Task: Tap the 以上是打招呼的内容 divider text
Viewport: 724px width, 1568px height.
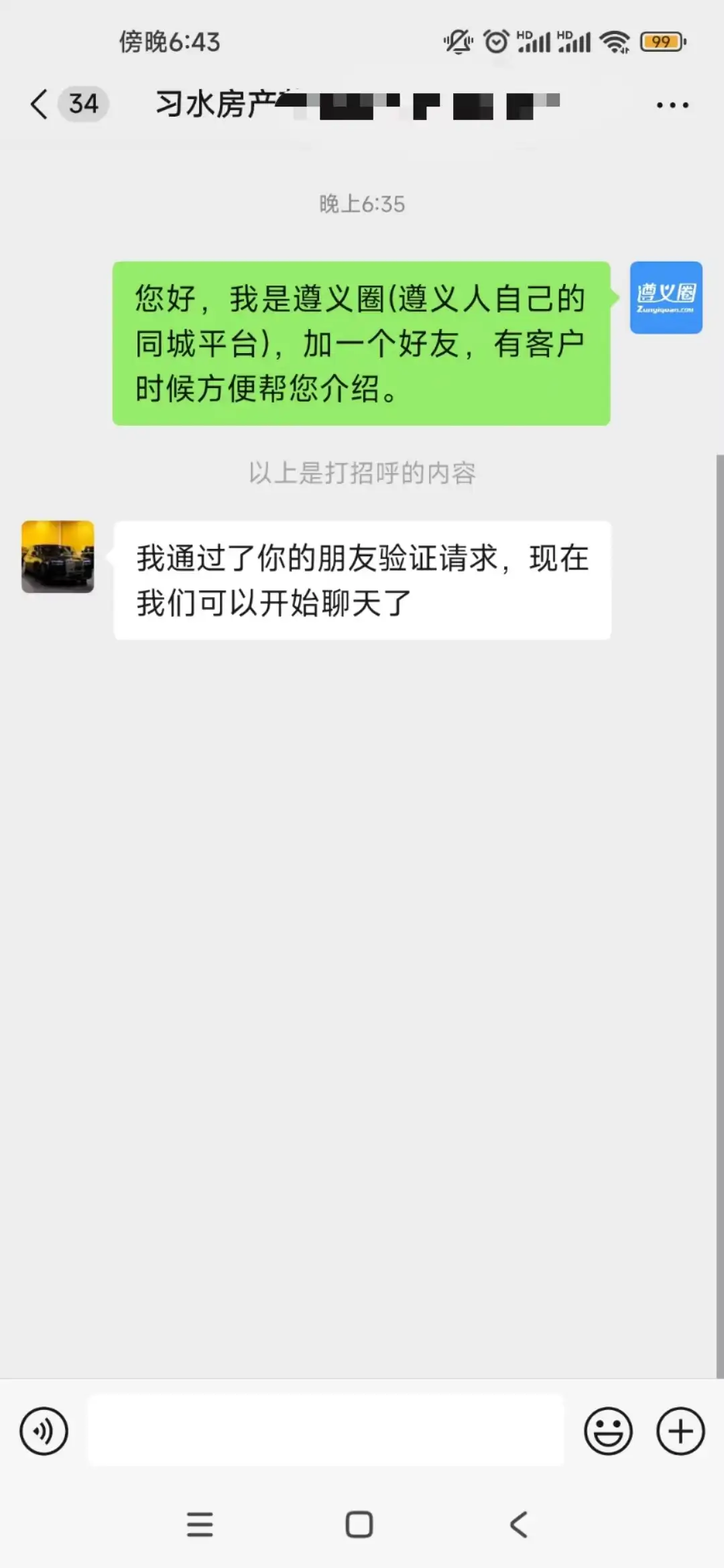Action: click(x=362, y=472)
